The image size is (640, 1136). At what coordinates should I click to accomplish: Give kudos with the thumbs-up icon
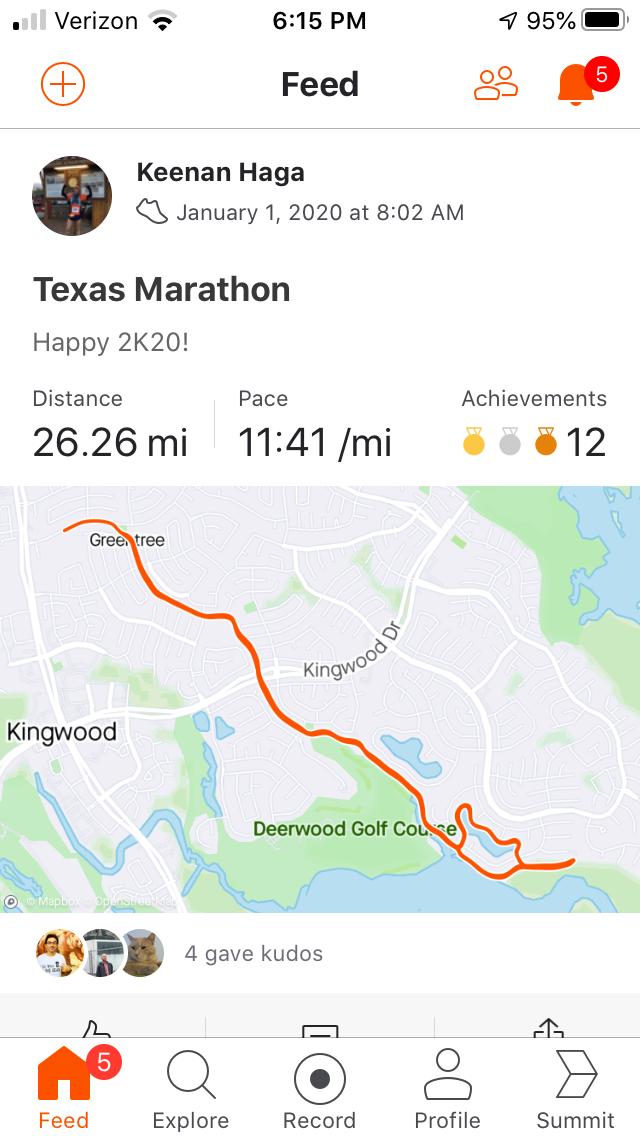[x=98, y=1029]
